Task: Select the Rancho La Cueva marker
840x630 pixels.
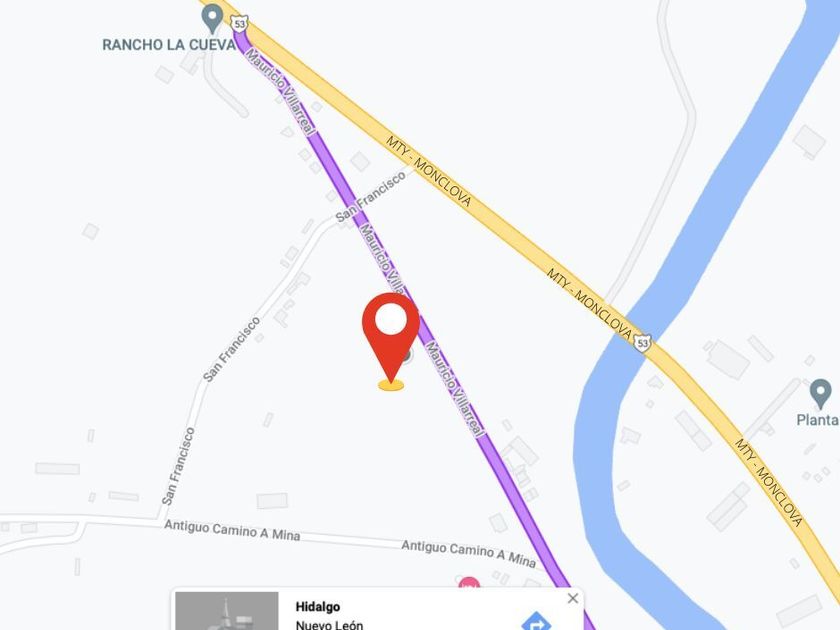Action: [212, 19]
